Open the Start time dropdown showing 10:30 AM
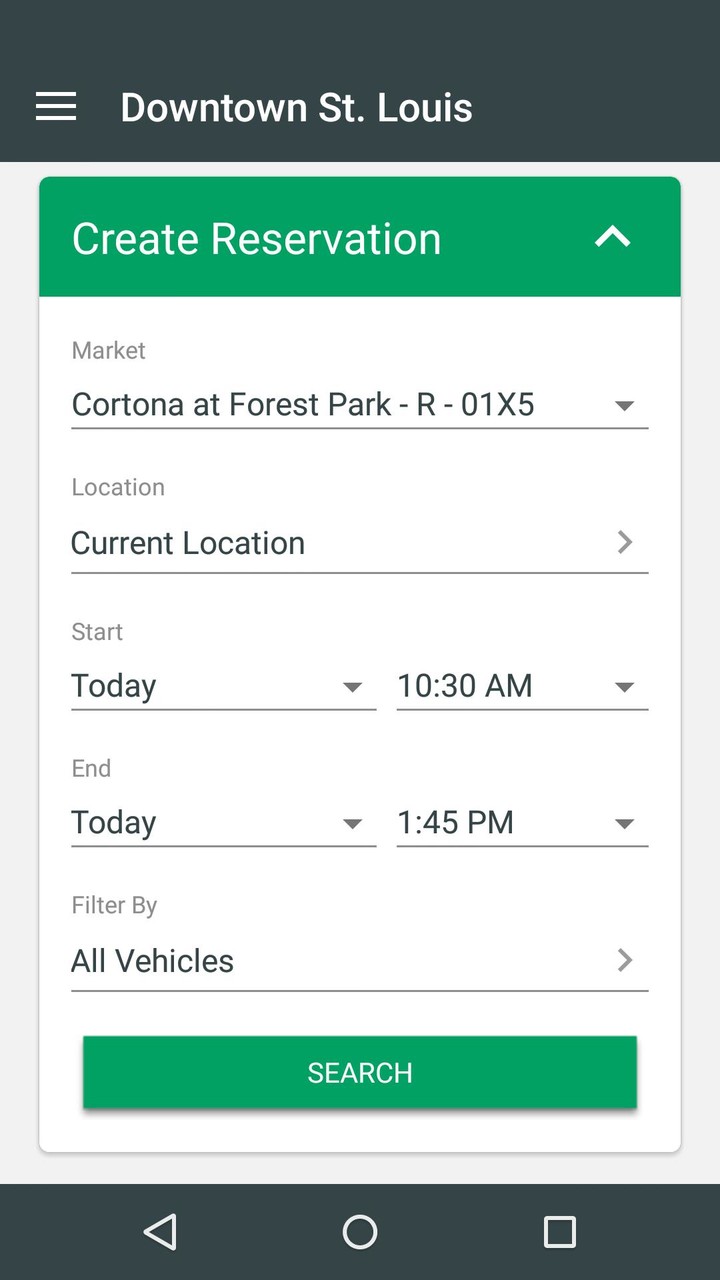 click(490, 686)
